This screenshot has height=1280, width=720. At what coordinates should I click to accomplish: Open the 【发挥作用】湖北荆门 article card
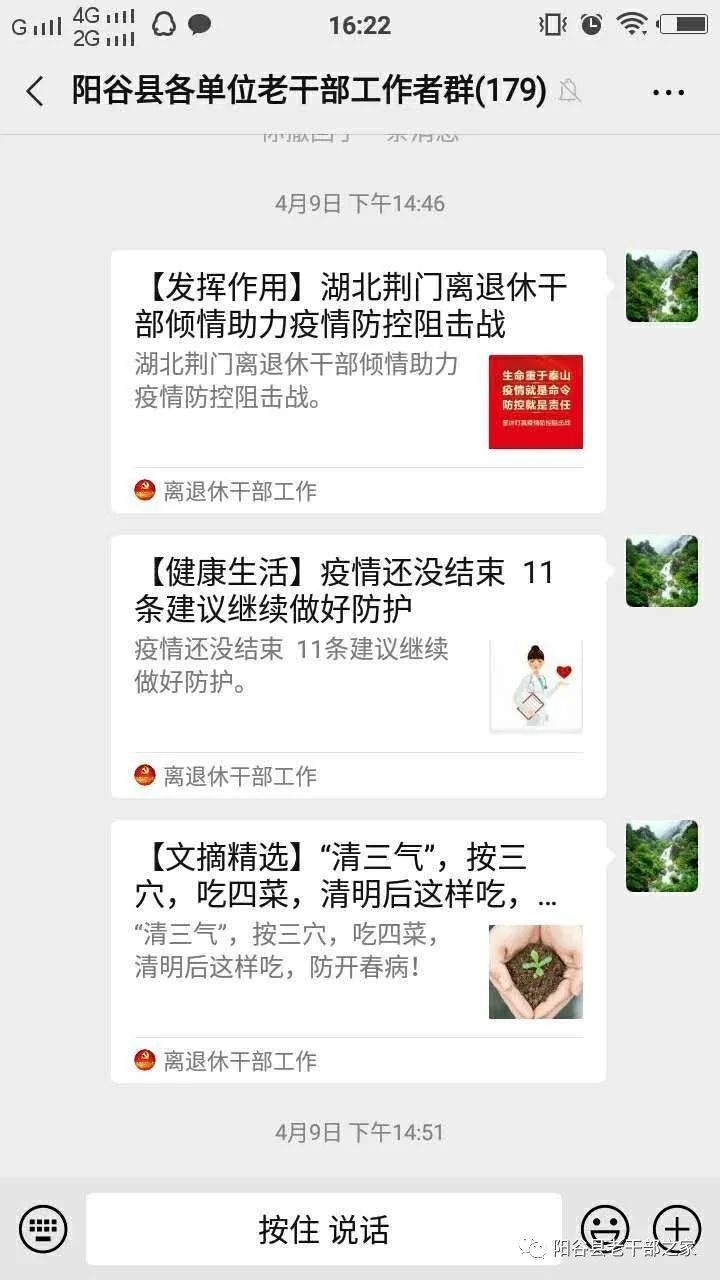[x=358, y=380]
